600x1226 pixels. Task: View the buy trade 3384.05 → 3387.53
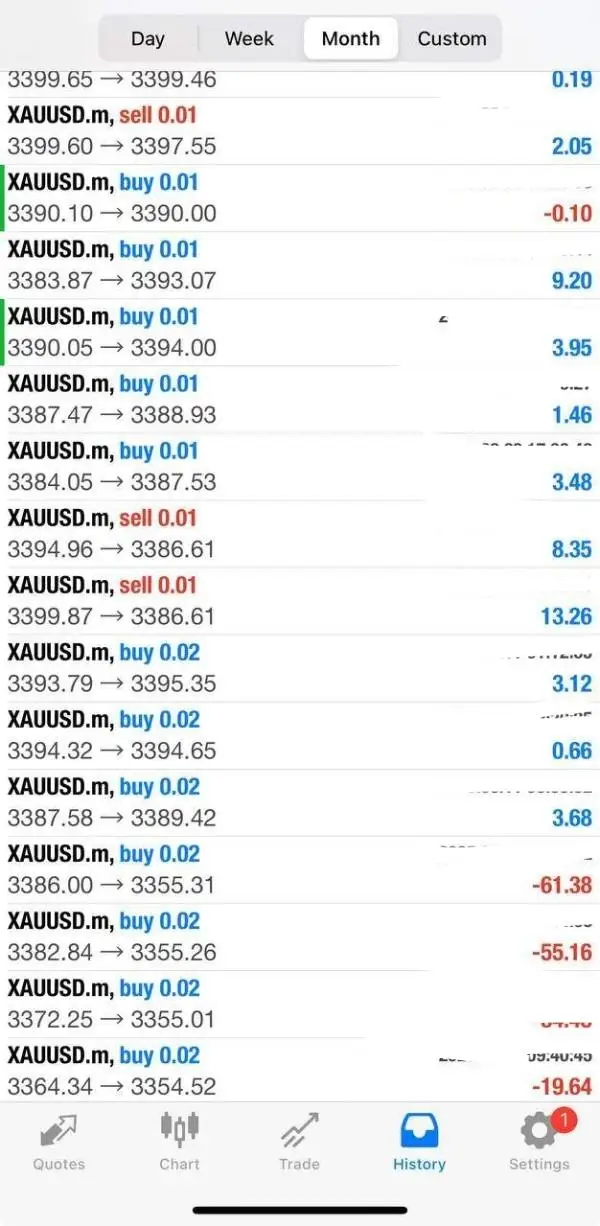tap(300, 467)
